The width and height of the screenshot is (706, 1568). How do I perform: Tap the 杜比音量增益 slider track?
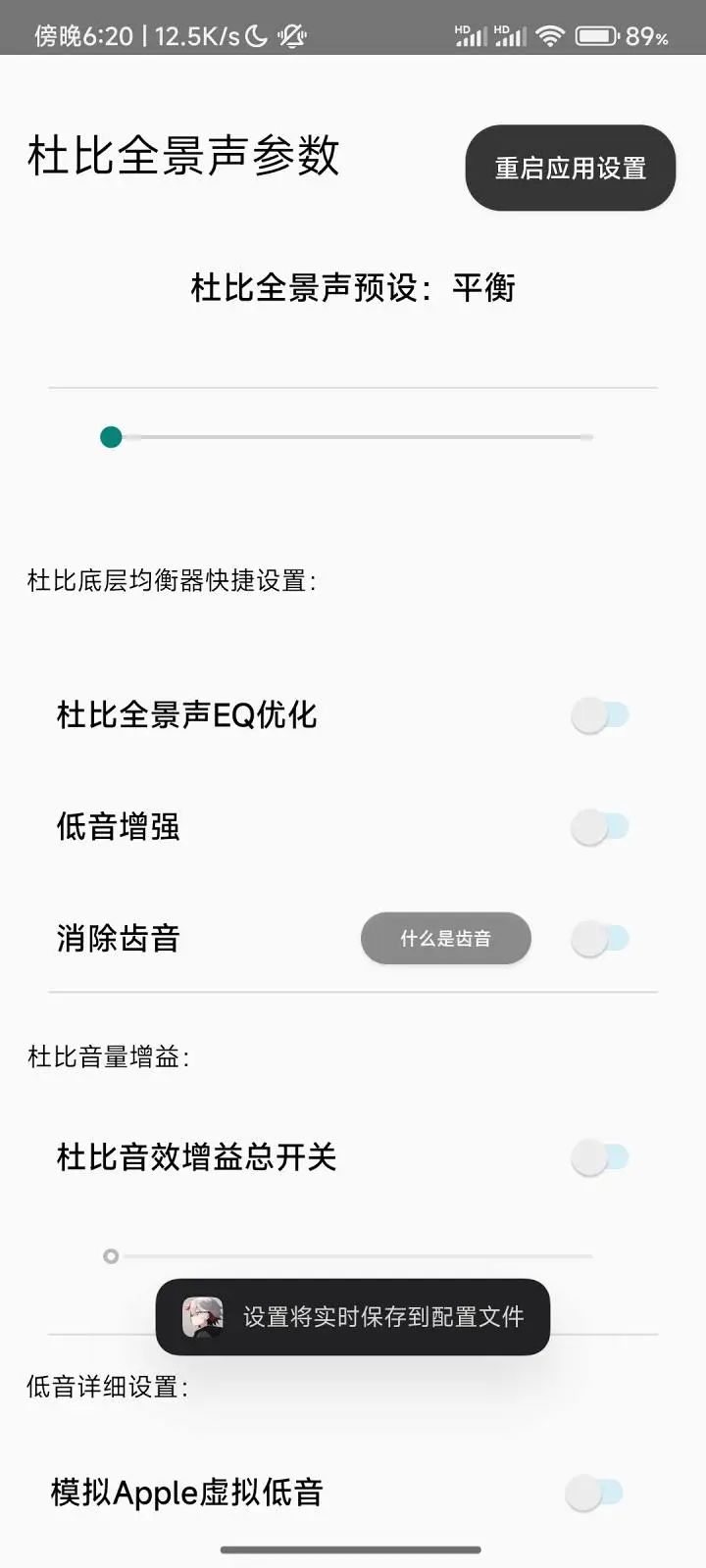coord(353,1255)
